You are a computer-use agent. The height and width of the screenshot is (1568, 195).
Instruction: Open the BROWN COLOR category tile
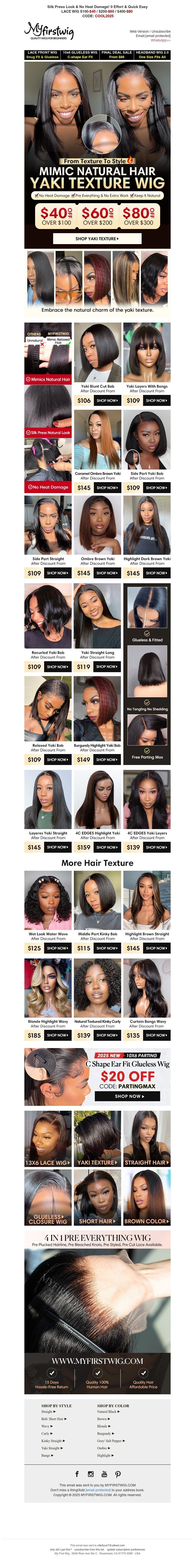coord(147,1203)
